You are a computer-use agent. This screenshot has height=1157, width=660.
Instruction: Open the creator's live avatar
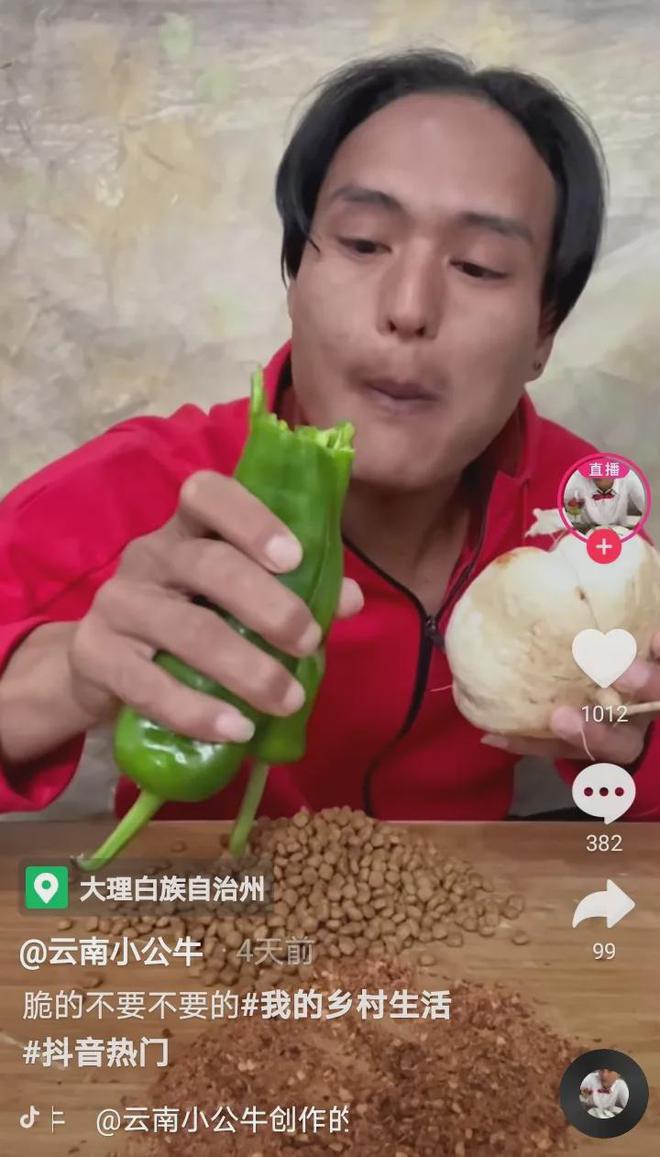(603, 495)
